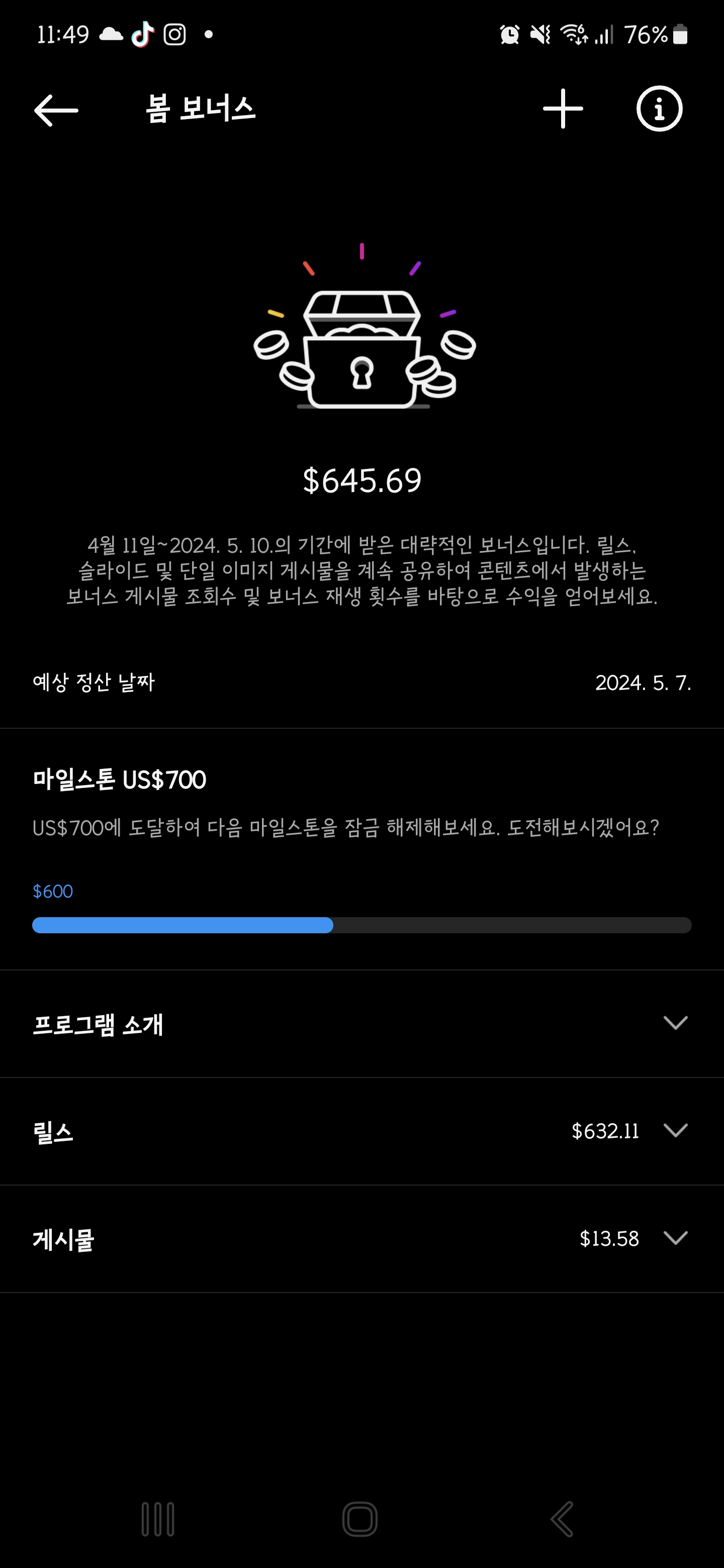Tap the plus icon in the header
Viewport: 724px width, 1568px height.
coord(563,109)
